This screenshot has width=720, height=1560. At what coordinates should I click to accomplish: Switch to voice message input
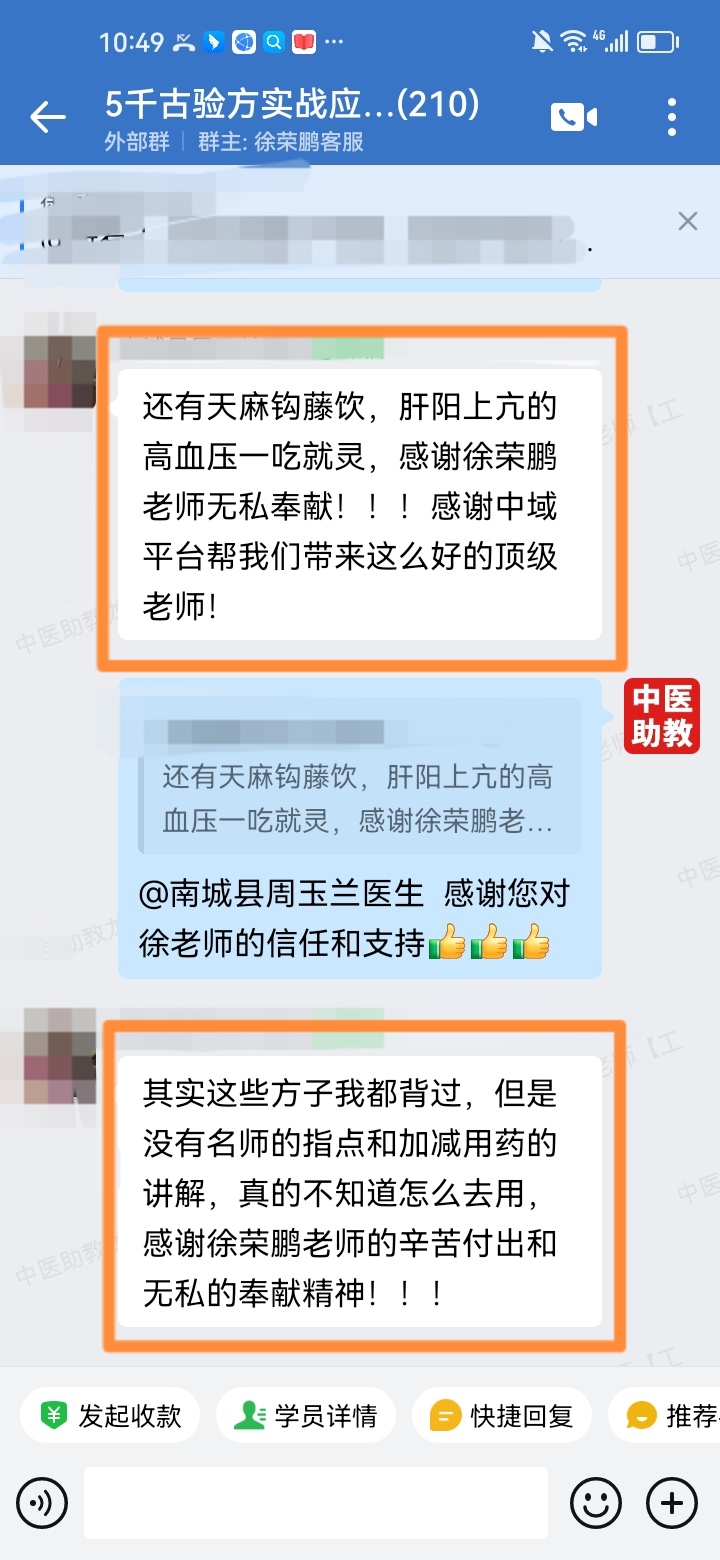pyautogui.click(x=42, y=1503)
